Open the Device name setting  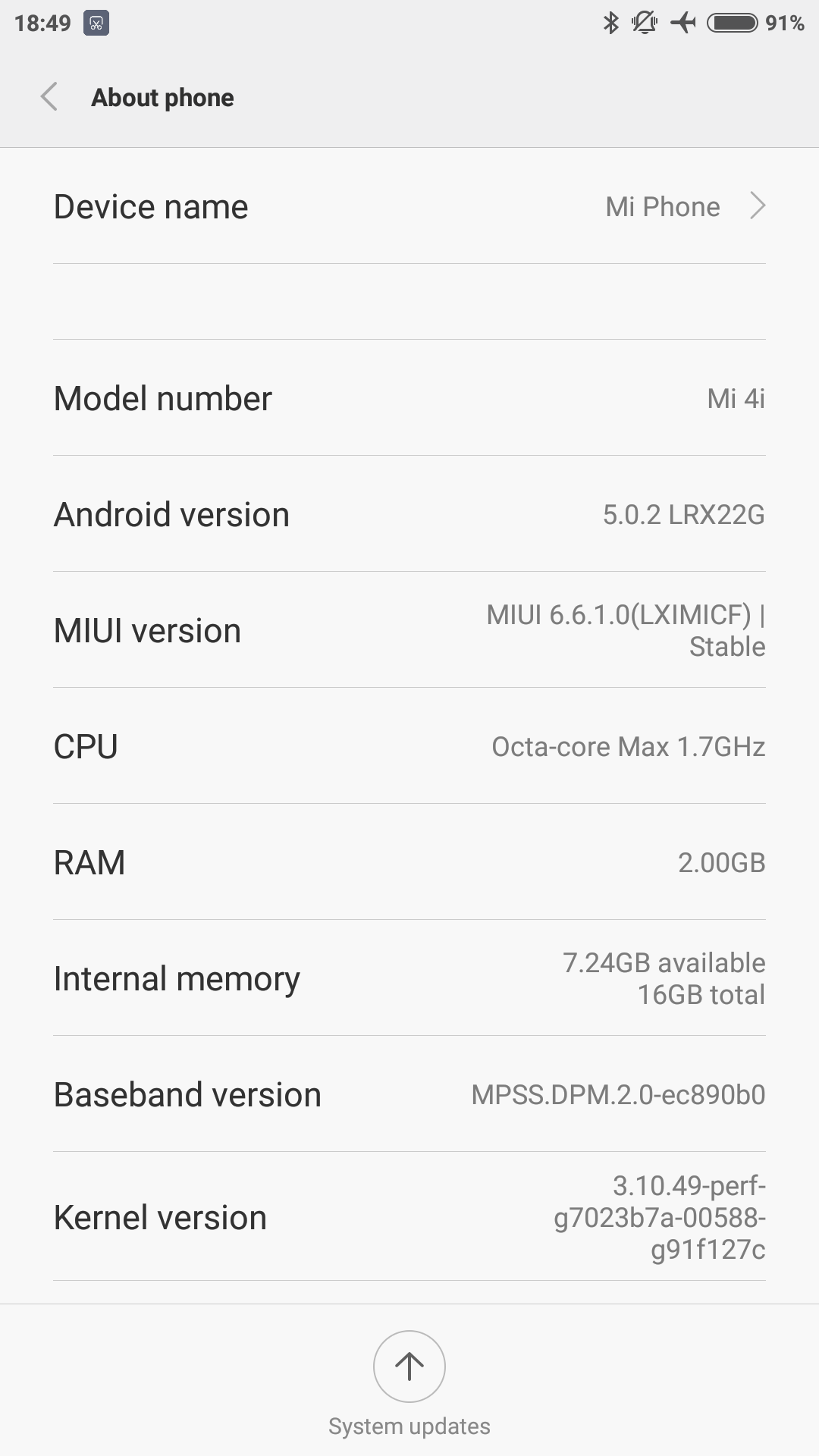[x=409, y=206]
